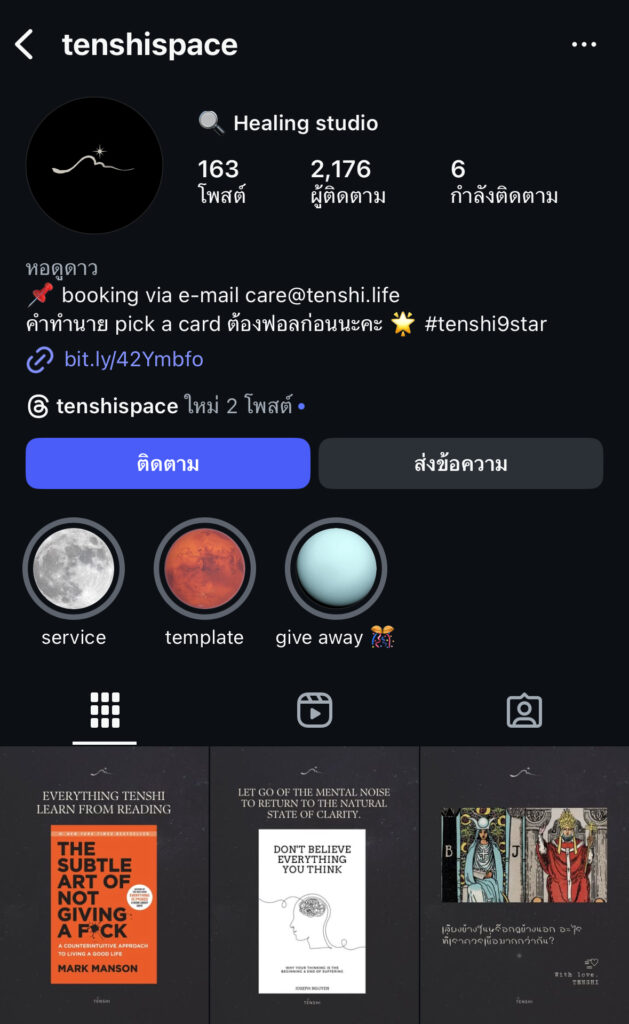This screenshot has width=629, height=1024.
Task: View the tenshispace profile picture
Action: [x=94, y=165]
